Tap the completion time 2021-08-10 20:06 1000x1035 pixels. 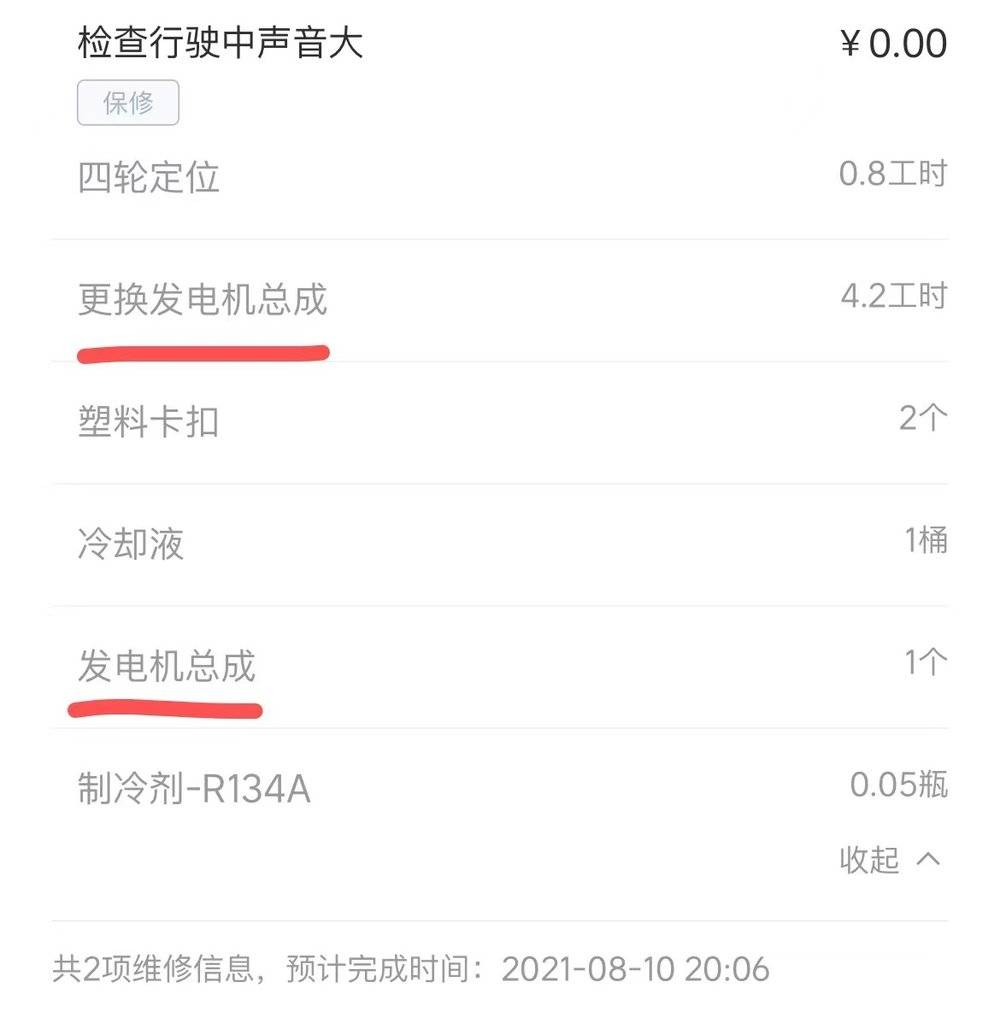point(635,967)
